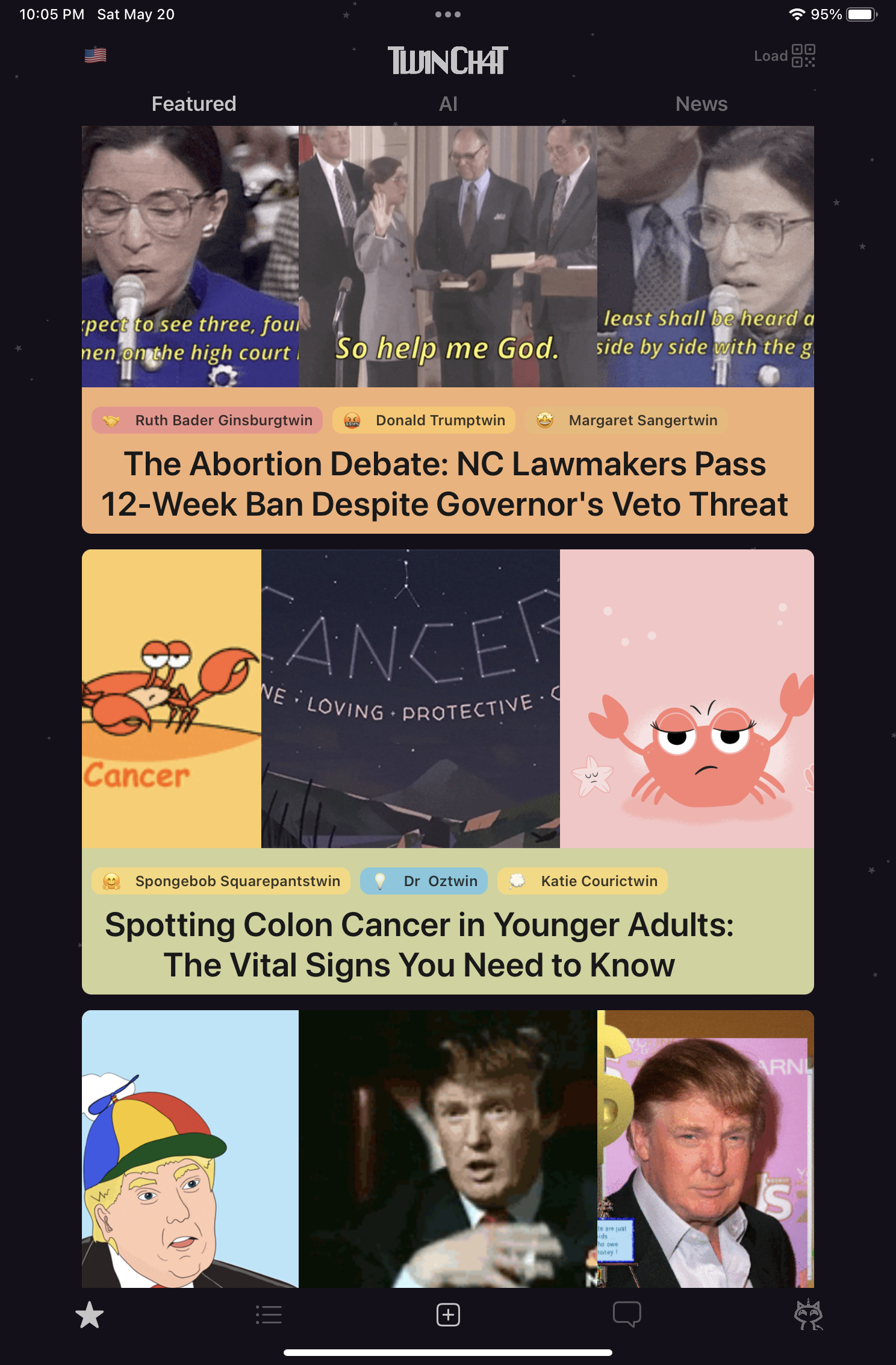Switch to the AI tab
Image resolution: width=896 pixels, height=1365 pixels.
coord(448,104)
